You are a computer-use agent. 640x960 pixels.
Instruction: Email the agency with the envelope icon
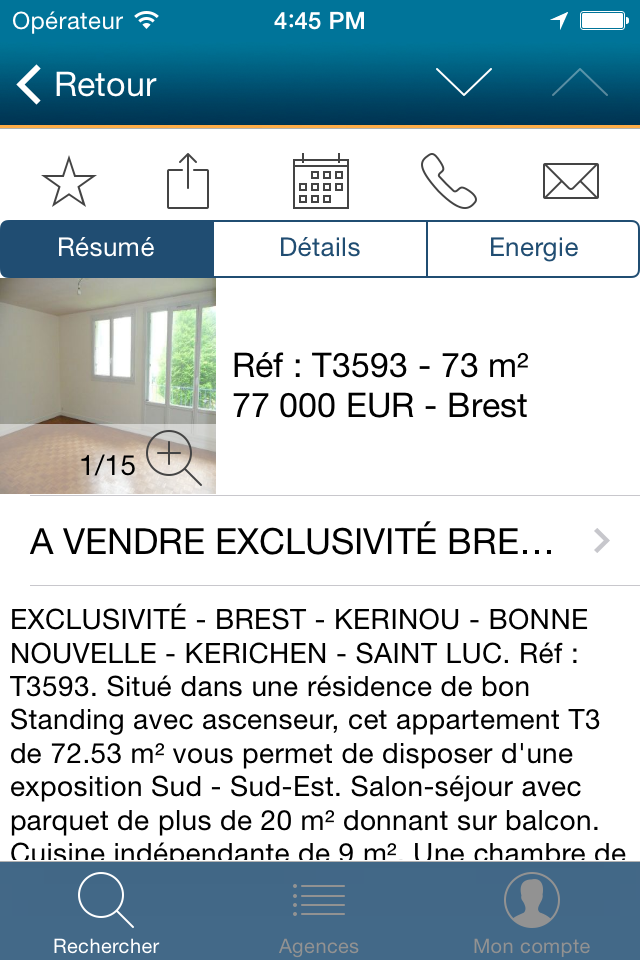[x=571, y=181]
